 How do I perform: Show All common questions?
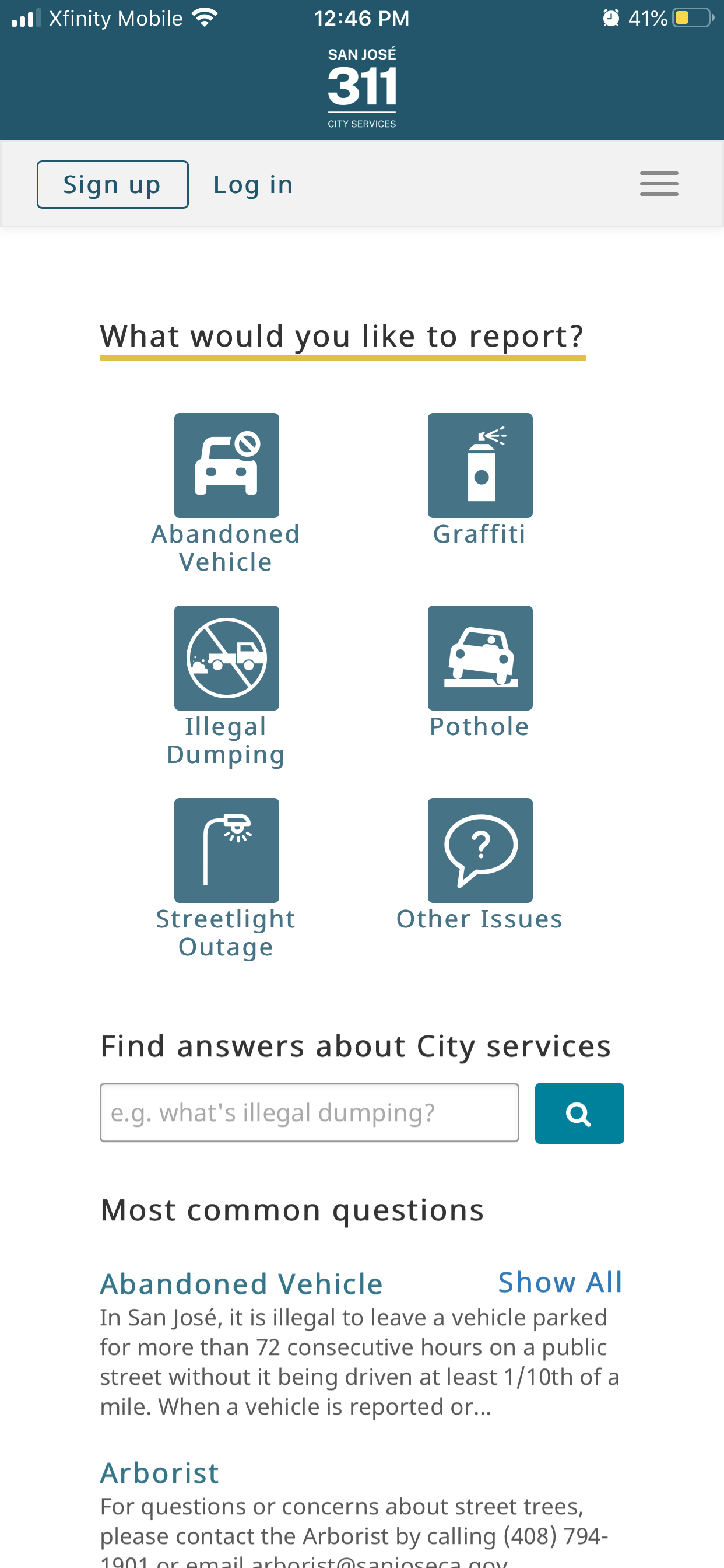tap(560, 1283)
